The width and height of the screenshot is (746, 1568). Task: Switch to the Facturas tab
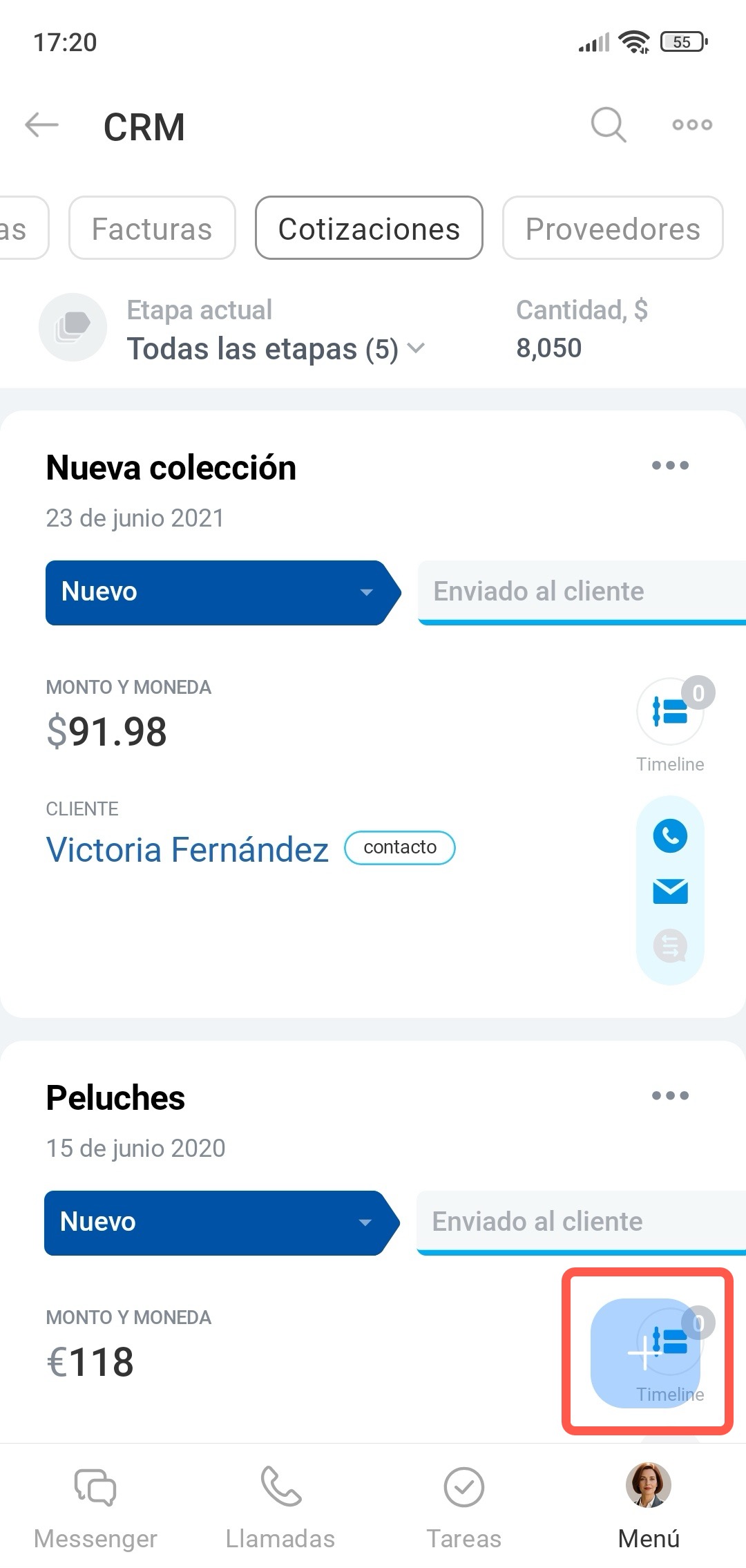[x=152, y=229]
